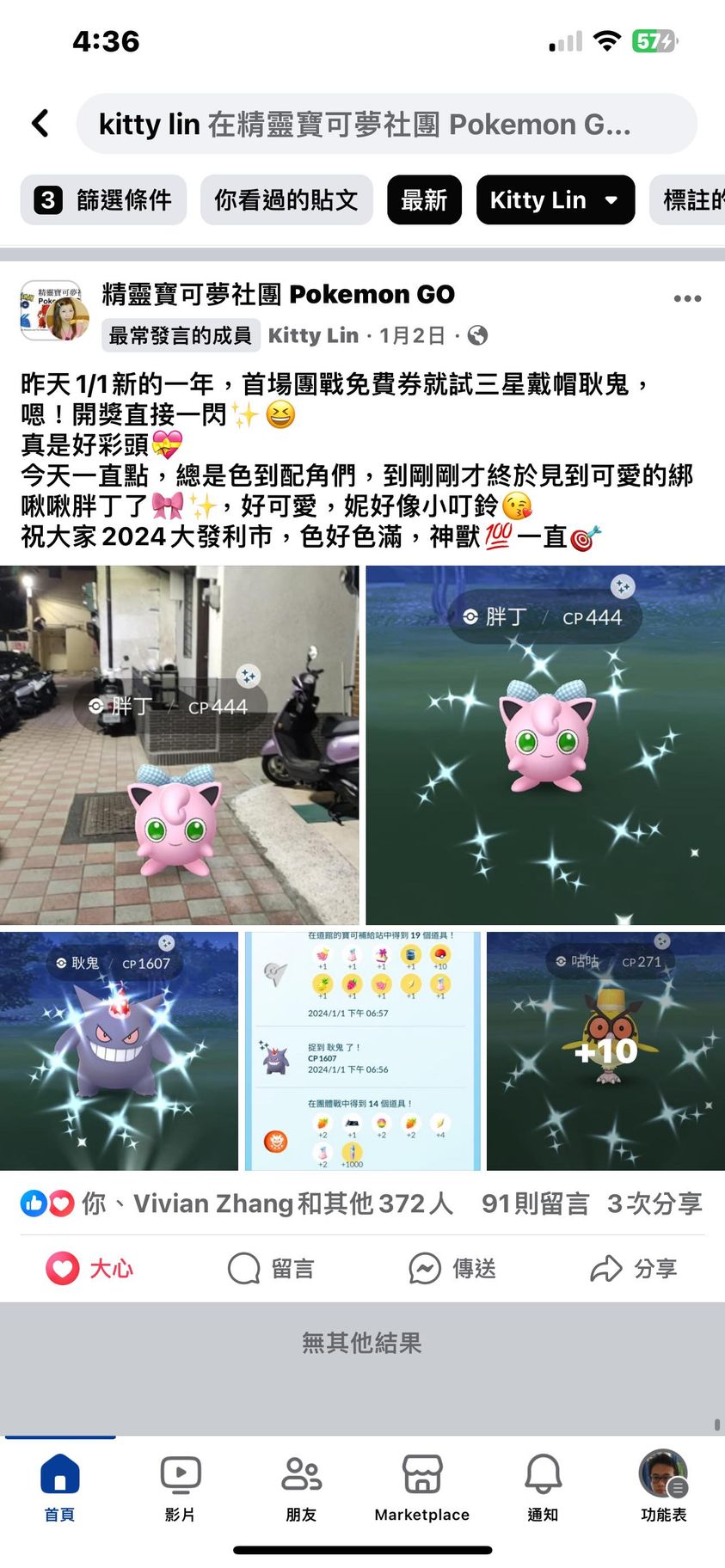Open the 篩選條件 filter chip

pos(103,200)
